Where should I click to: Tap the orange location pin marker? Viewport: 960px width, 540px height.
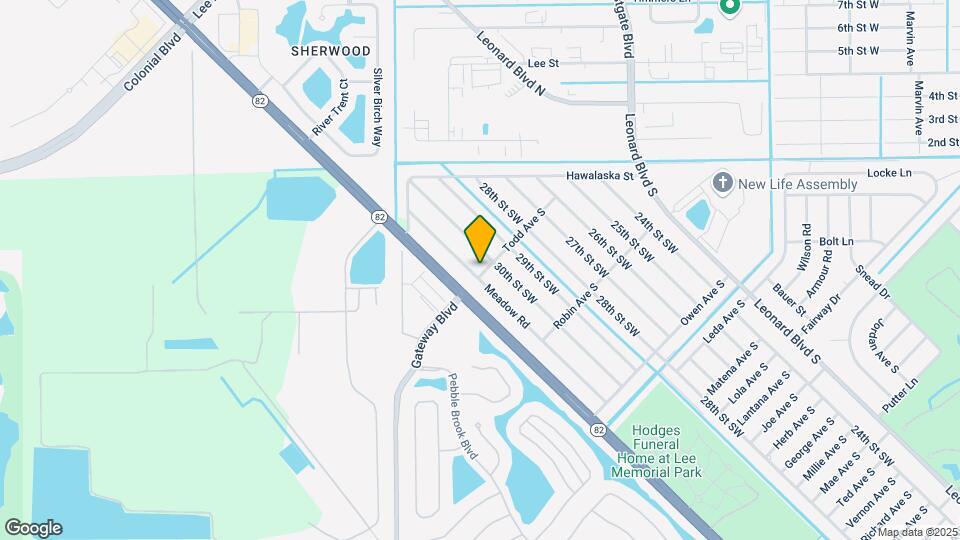pos(480,238)
